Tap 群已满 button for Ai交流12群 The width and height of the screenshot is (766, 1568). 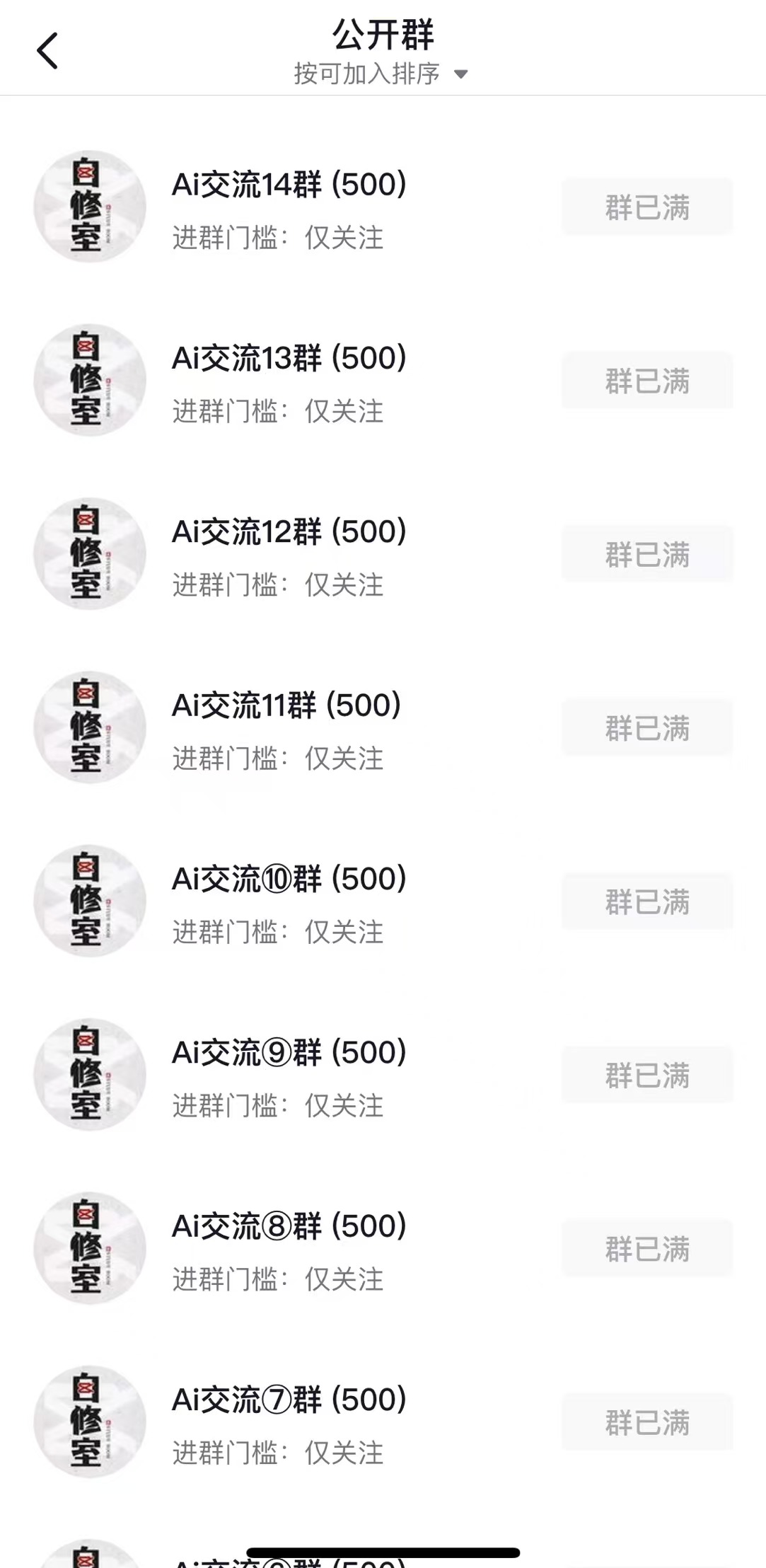coord(647,555)
